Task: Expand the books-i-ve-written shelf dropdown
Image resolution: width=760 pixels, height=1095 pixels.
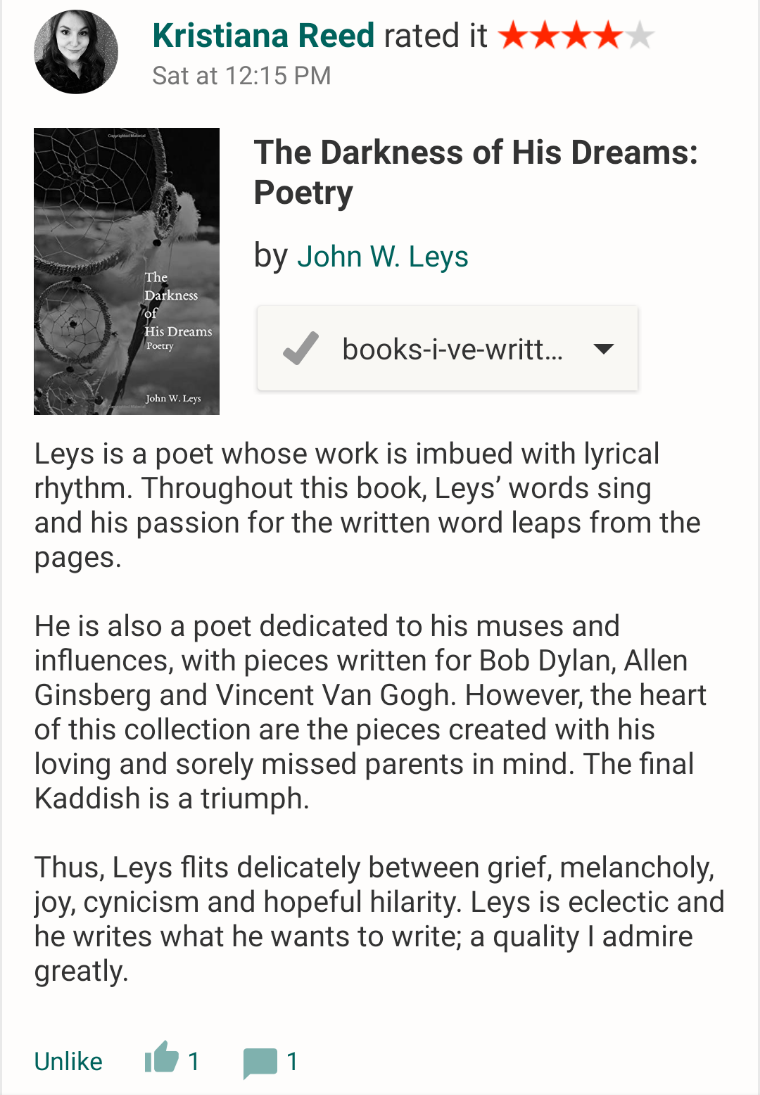Action: [603, 349]
